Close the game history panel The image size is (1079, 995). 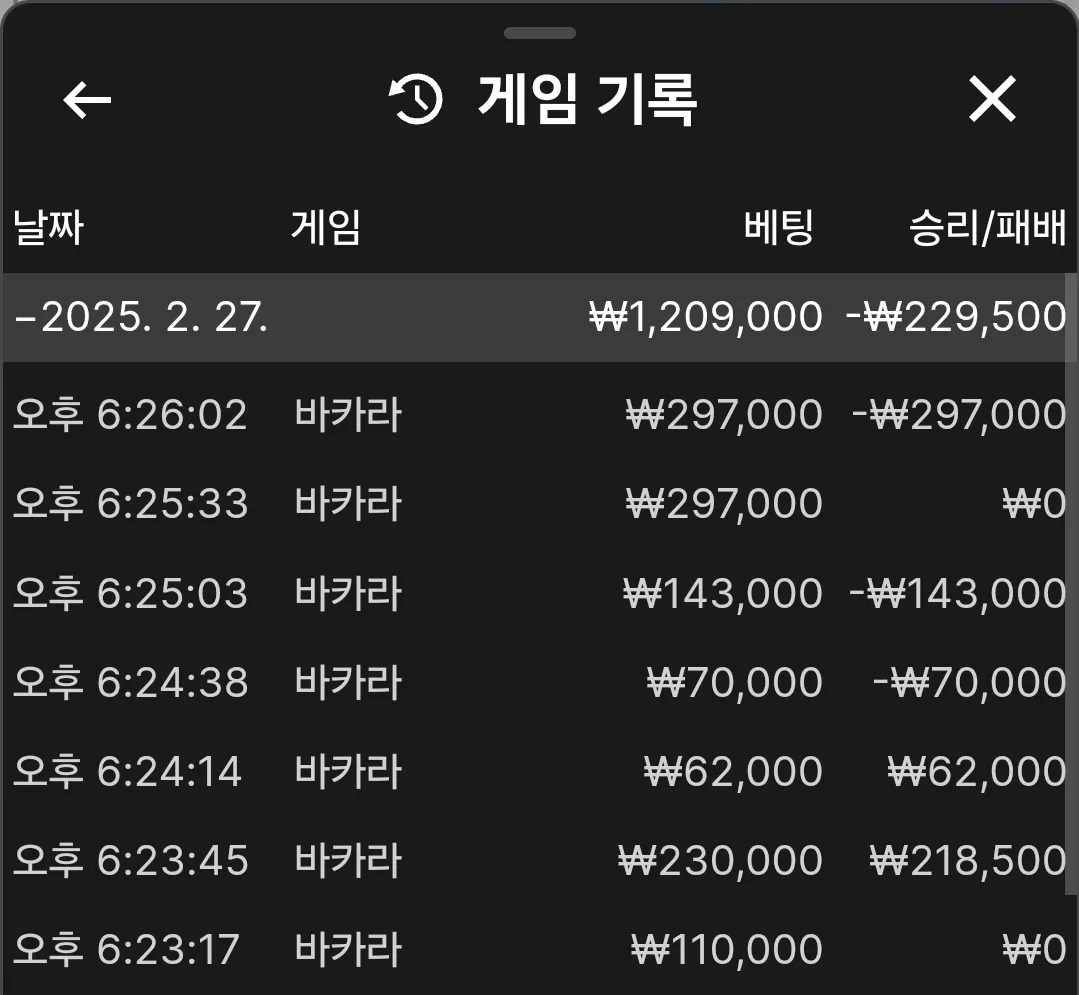pos(992,99)
